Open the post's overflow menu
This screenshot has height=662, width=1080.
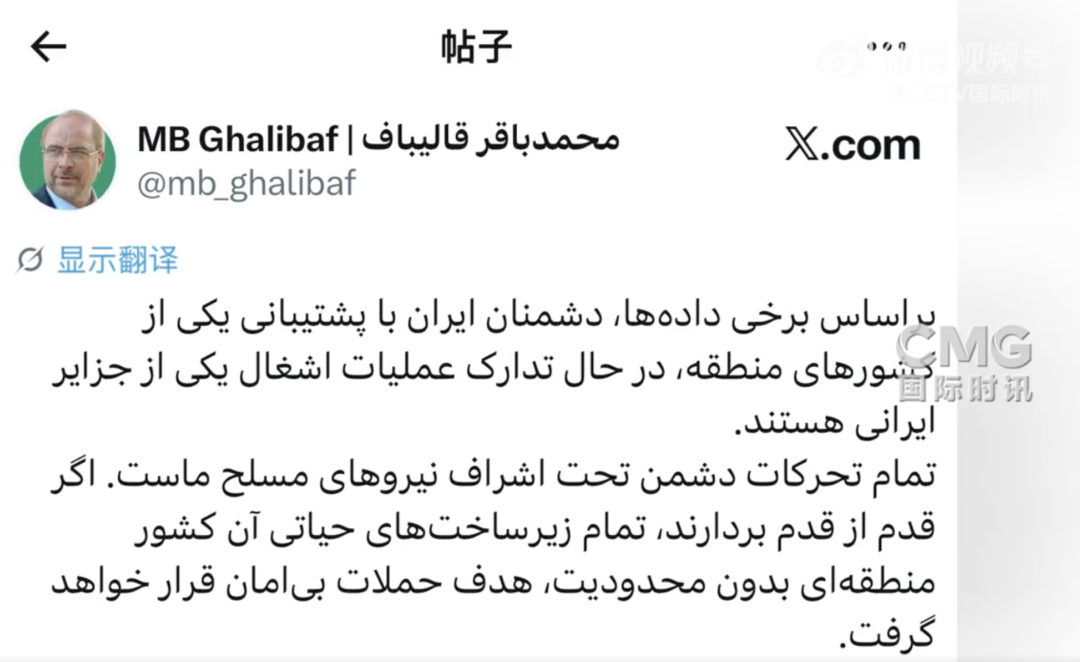(886, 46)
